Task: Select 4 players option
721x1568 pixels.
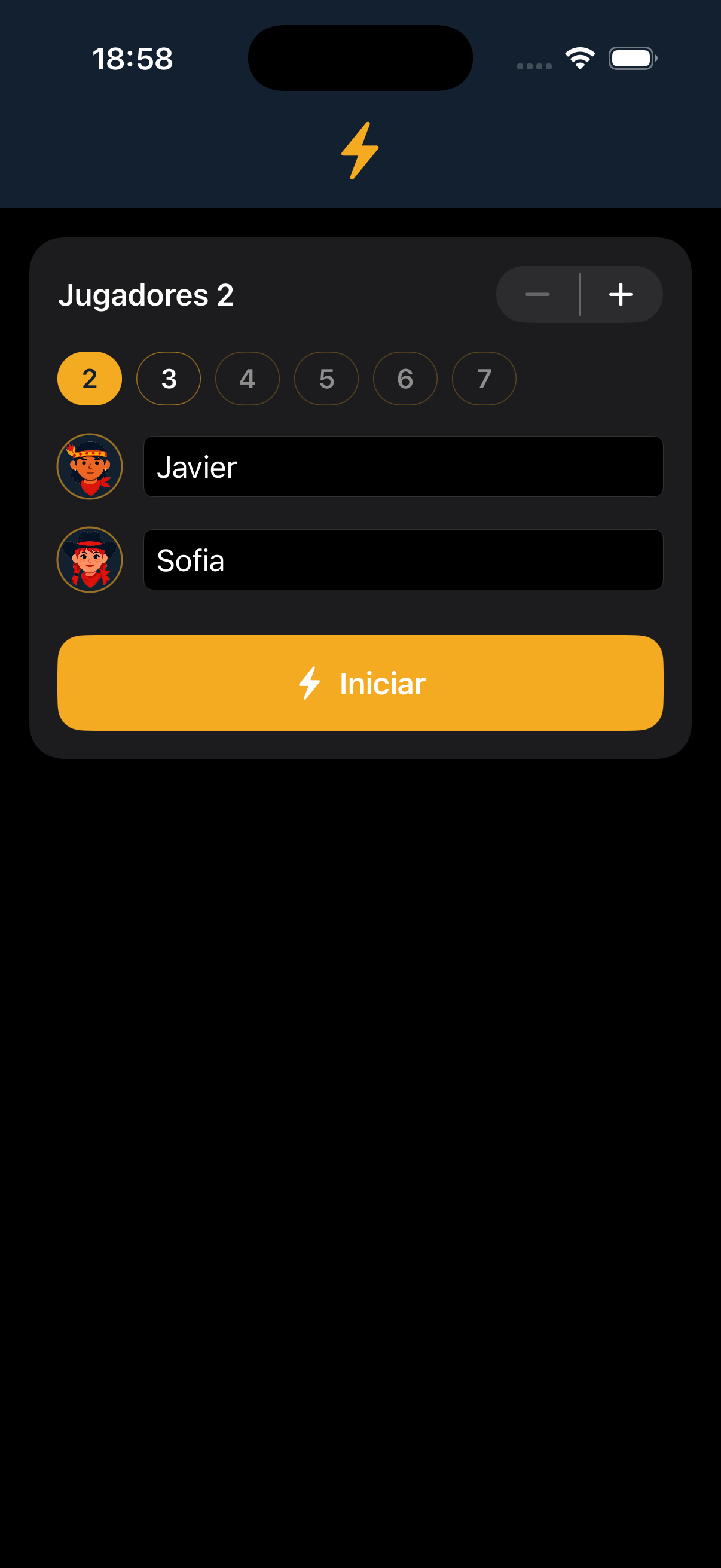Action: click(x=247, y=379)
